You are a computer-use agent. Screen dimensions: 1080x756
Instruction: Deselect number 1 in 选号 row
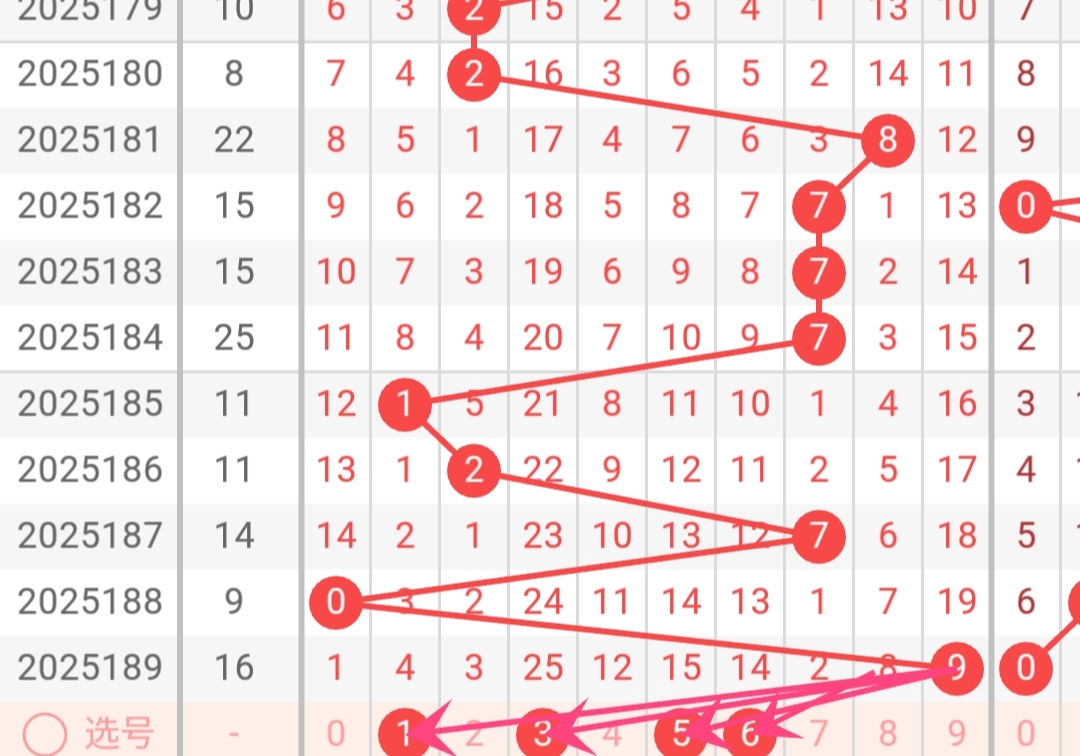tap(404, 735)
